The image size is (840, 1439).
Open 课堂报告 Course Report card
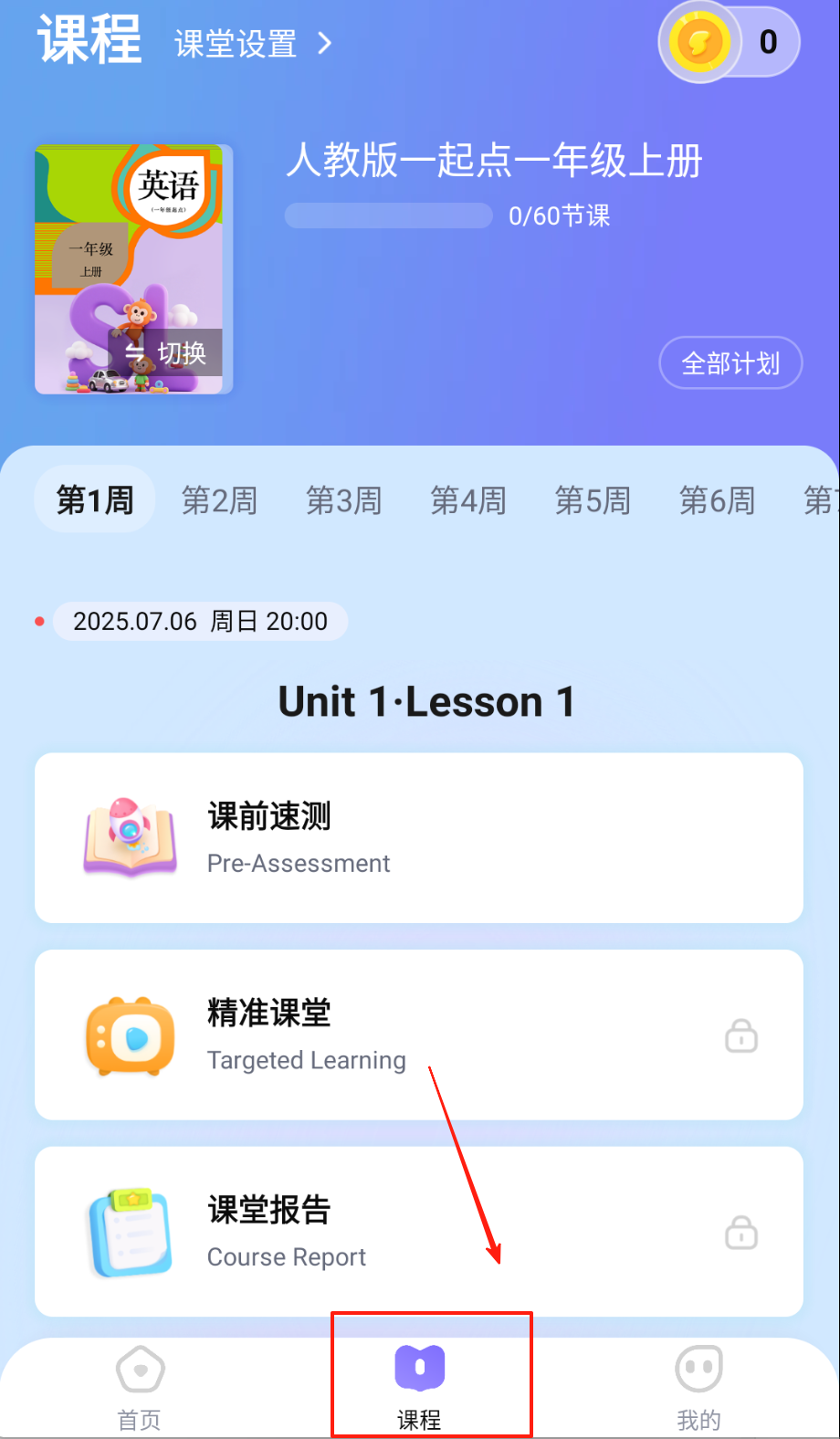tap(418, 1231)
